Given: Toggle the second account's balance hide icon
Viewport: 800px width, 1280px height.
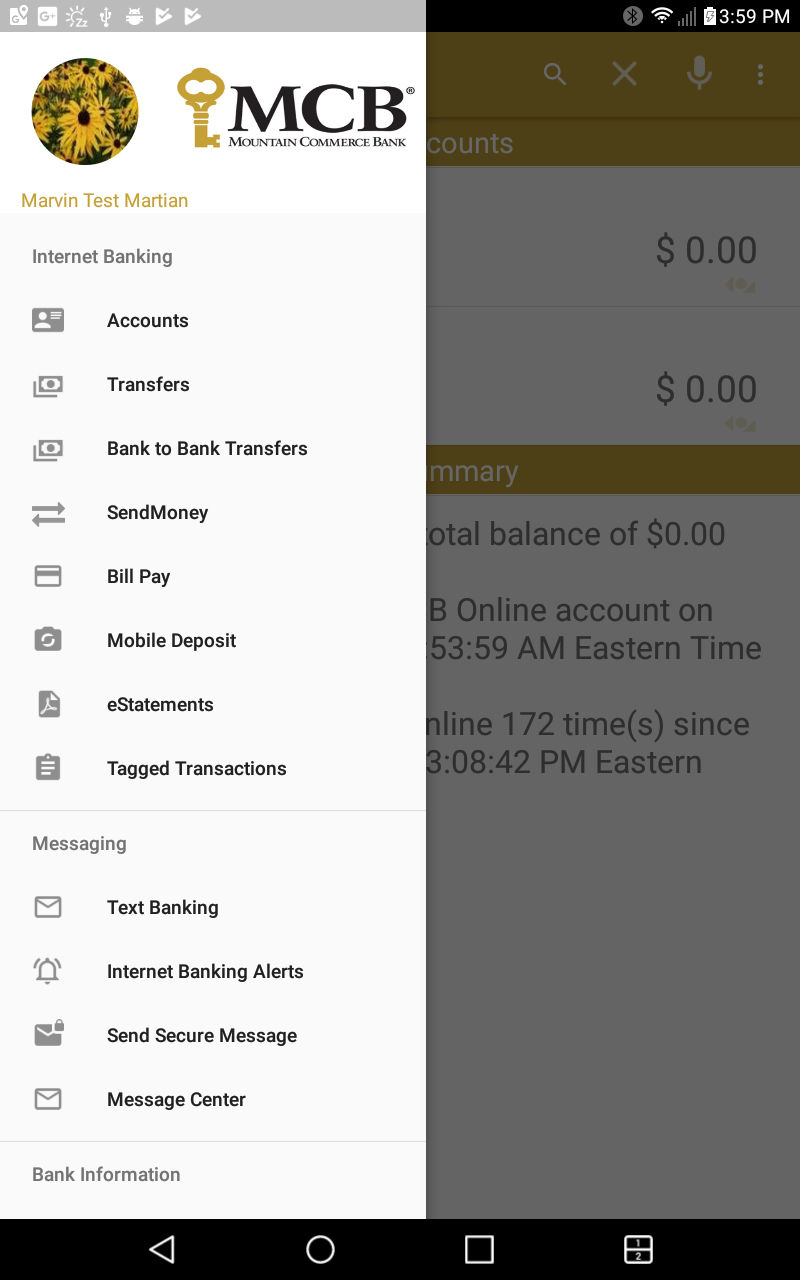Looking at the screenshot, I should pyautogui.click(x=740, y=424).
